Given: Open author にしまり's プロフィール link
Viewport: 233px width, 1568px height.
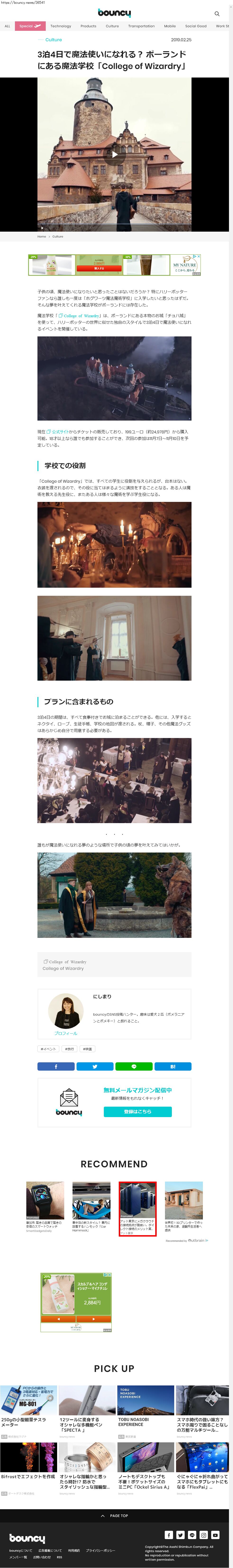Looking at the screenshot, I should pos(66,1033).
